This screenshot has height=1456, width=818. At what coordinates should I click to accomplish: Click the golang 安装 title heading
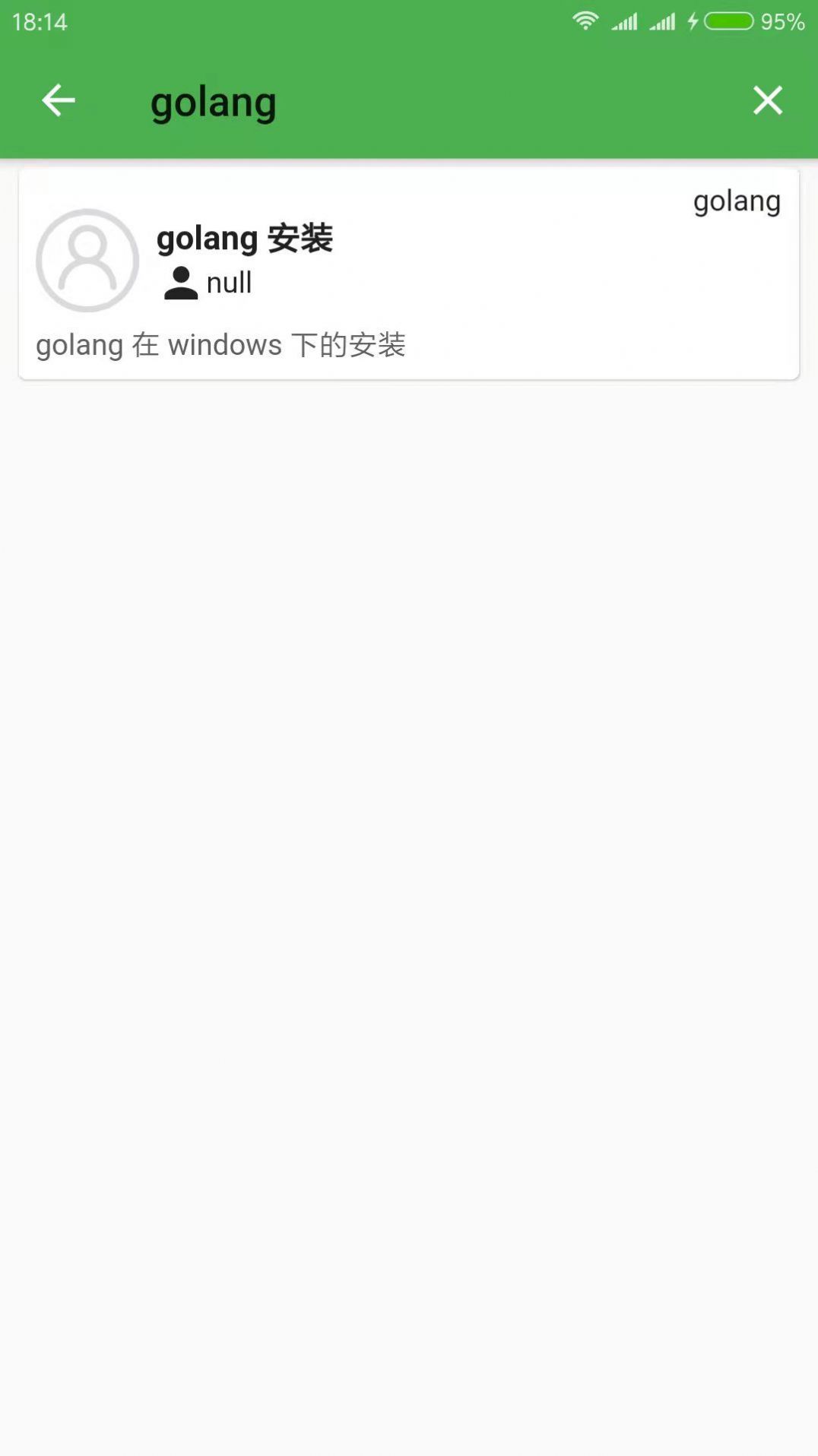click(x=243, y=239)
